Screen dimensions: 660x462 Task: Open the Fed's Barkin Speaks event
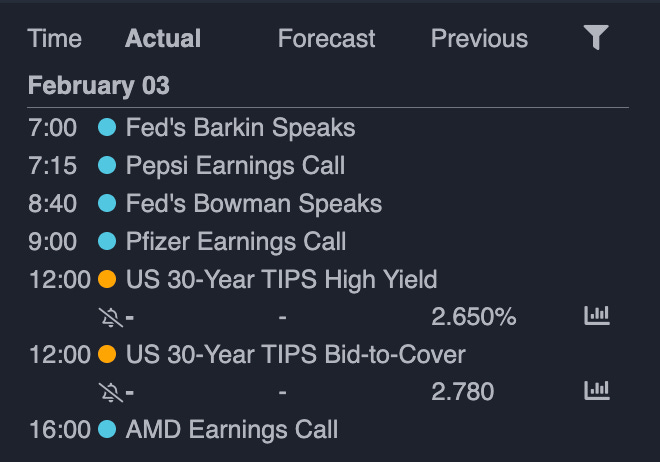tap(240, 128)
